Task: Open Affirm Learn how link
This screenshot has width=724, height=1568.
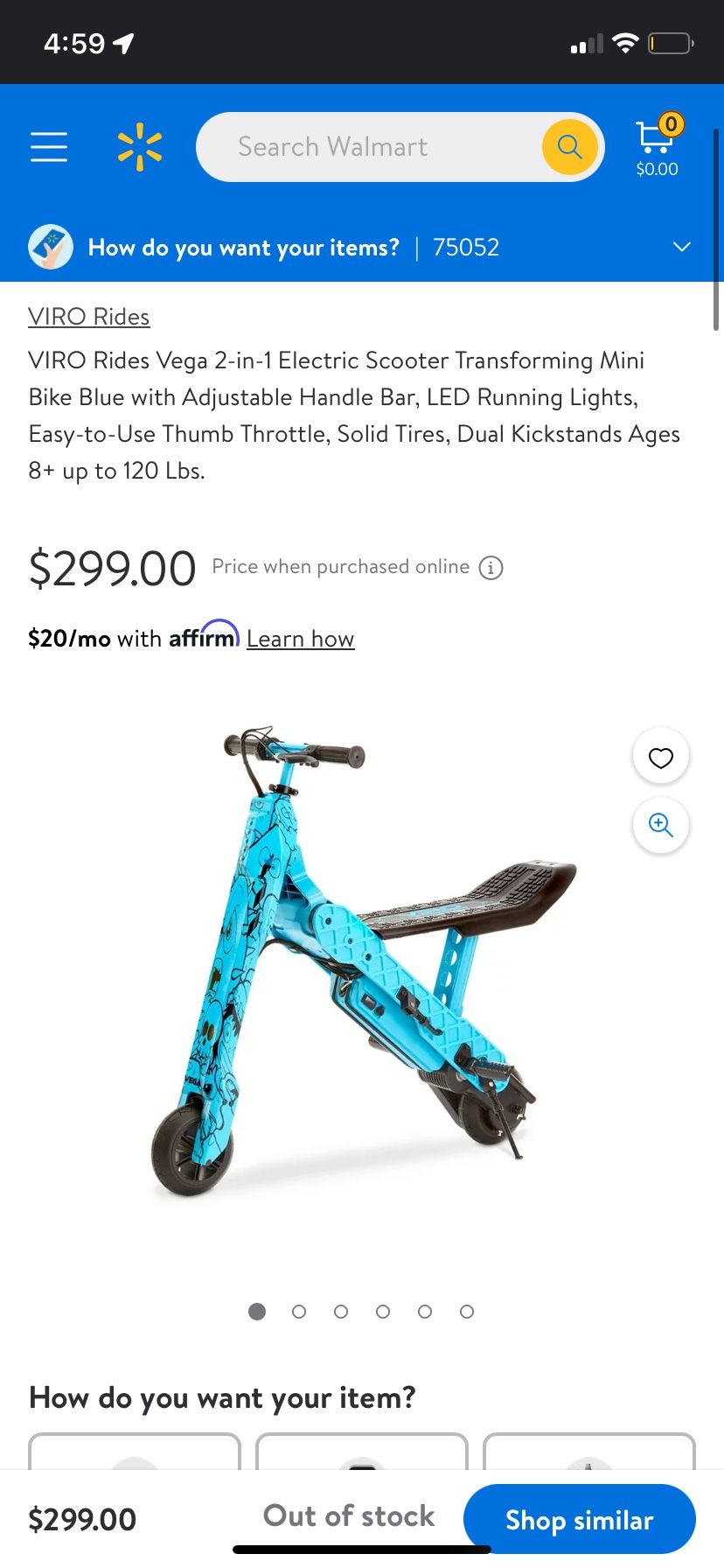Action: click(301, 639)
